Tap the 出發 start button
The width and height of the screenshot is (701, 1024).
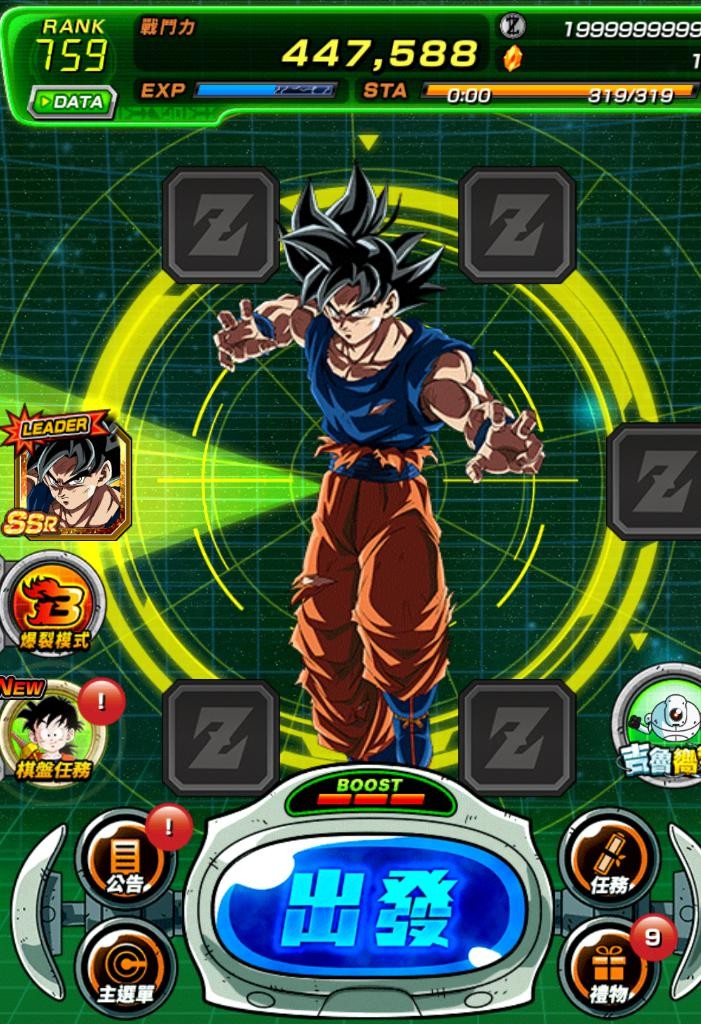371,907
